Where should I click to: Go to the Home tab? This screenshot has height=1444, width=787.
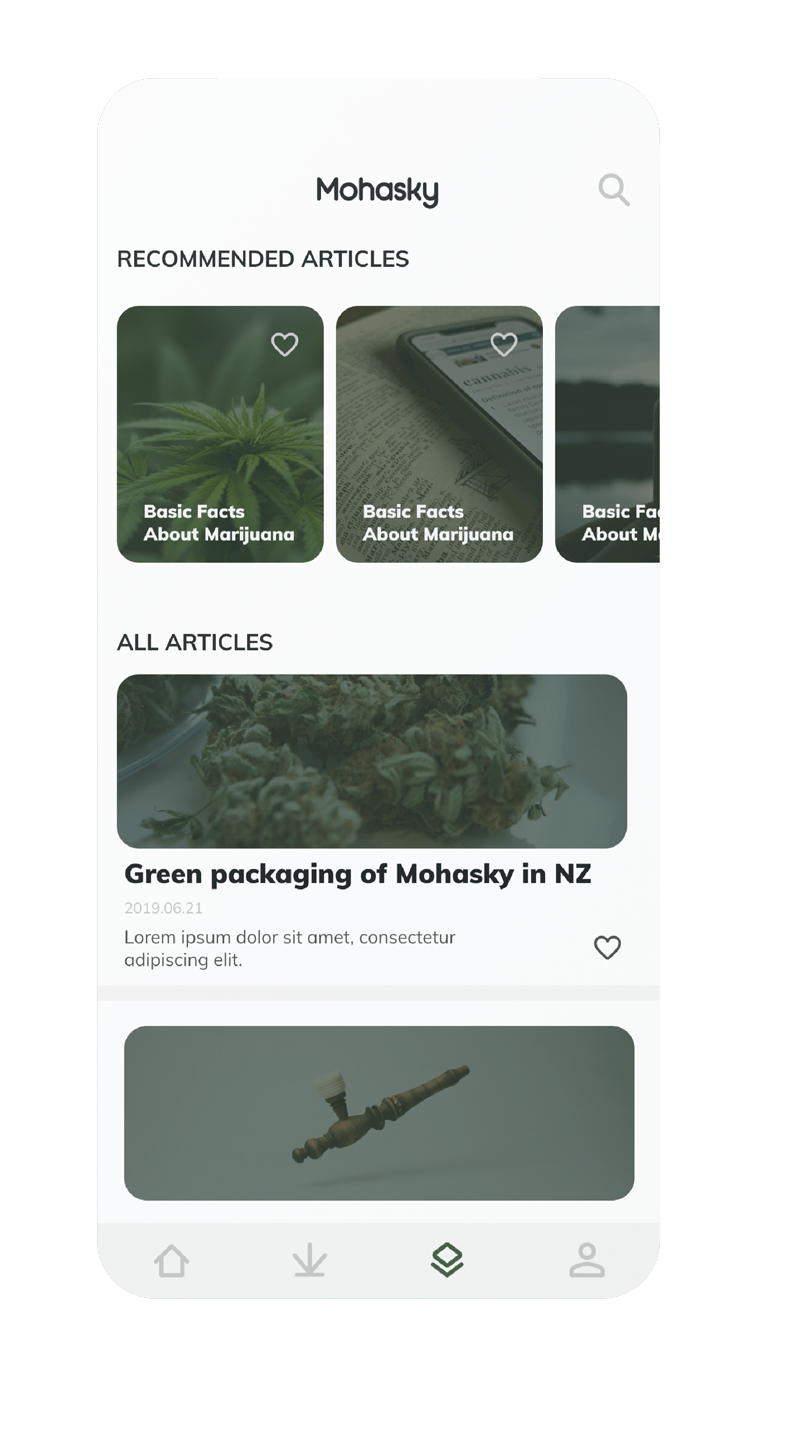tap(172, 1260)
